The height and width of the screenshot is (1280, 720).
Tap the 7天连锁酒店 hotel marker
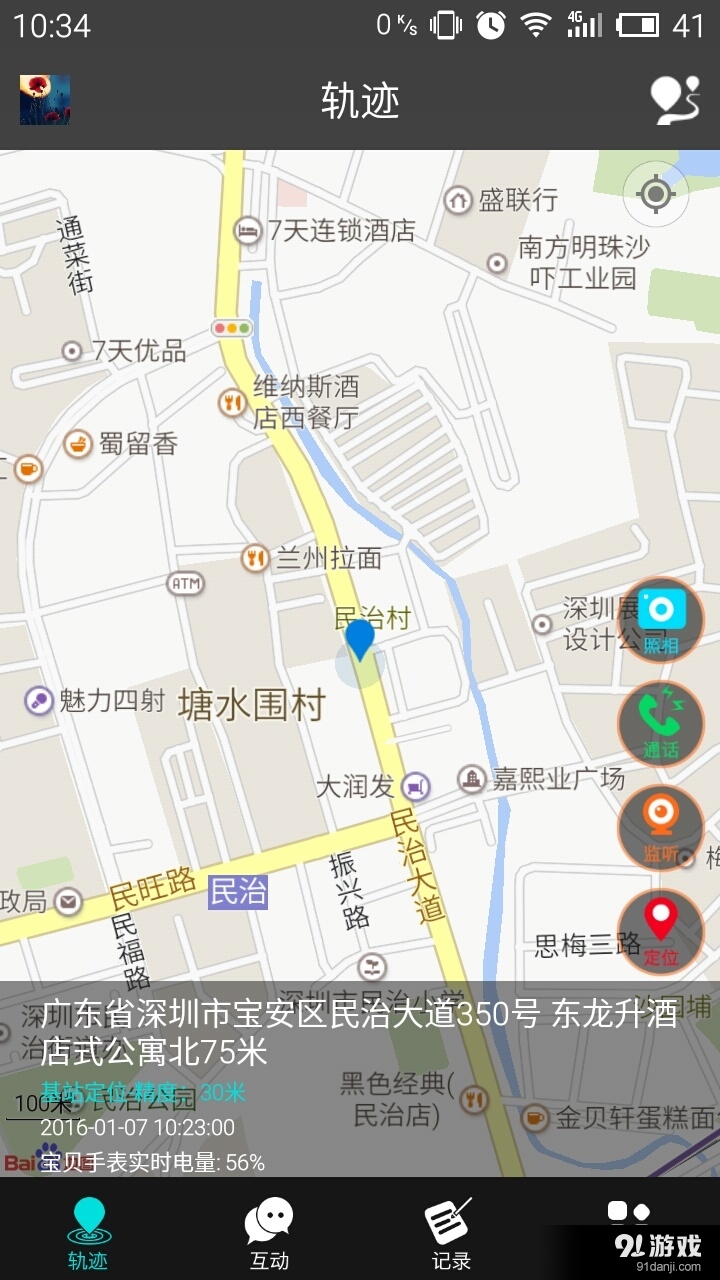coord(246,228)
